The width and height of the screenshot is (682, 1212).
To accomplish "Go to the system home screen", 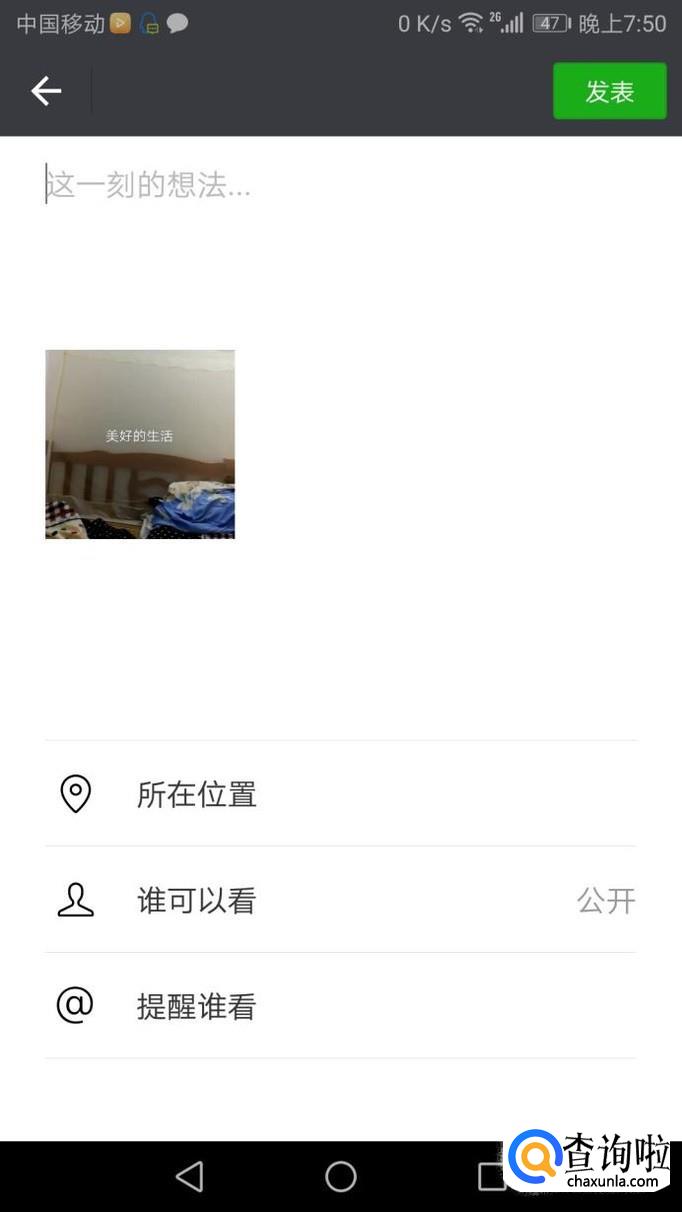I will pos(341,1176).
